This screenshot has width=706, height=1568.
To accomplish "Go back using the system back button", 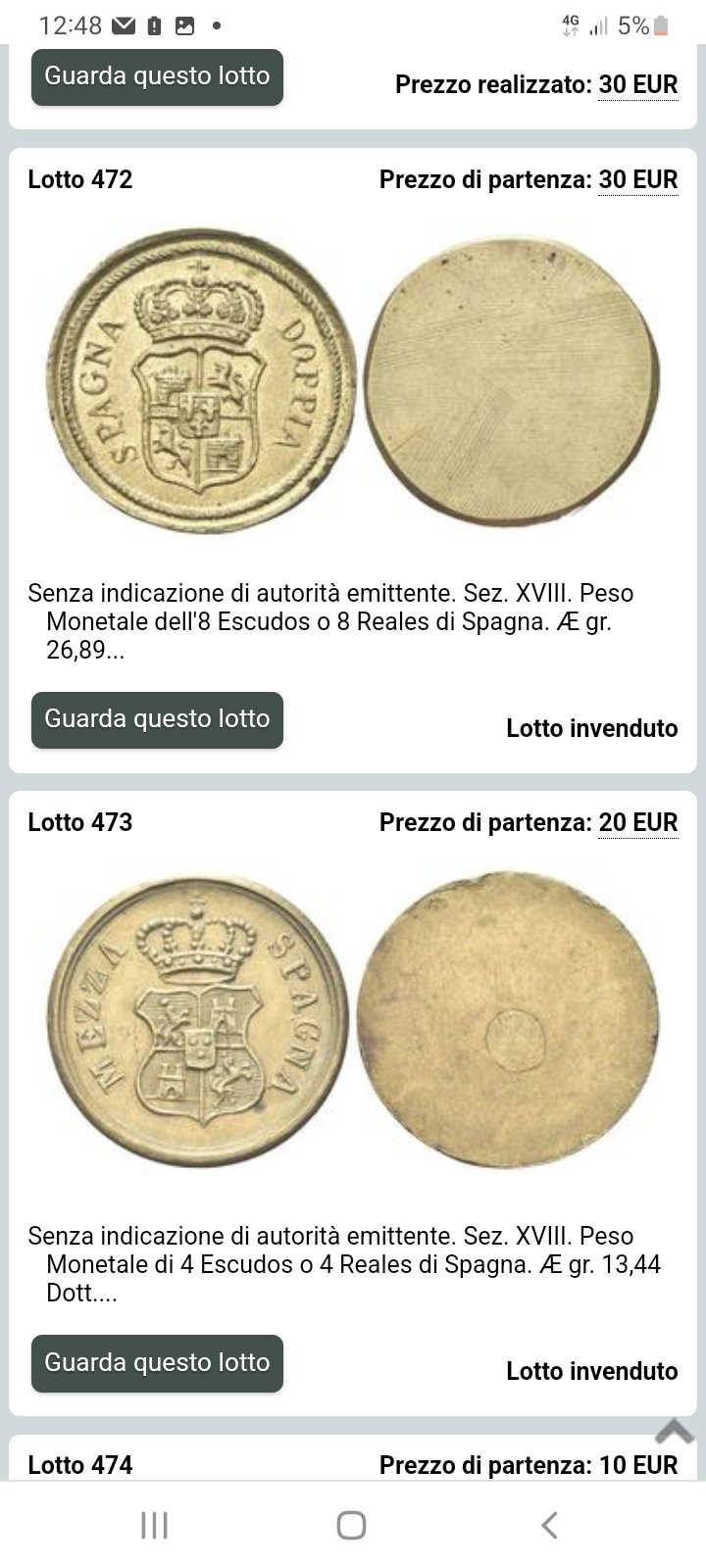I will click(x=550, y=1525).
